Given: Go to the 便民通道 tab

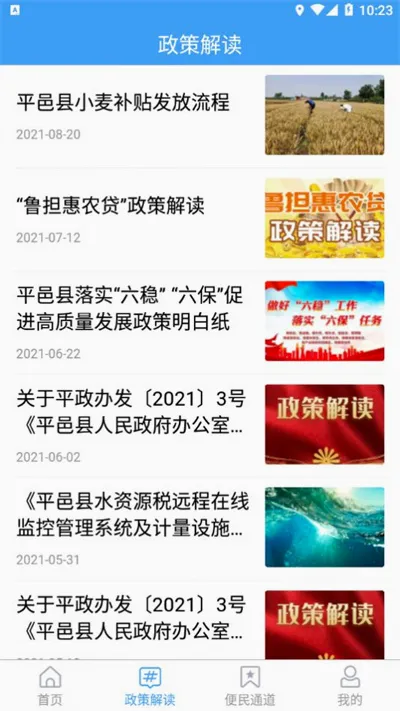Looking at the screenshot, I should click(x=250, y=685).
